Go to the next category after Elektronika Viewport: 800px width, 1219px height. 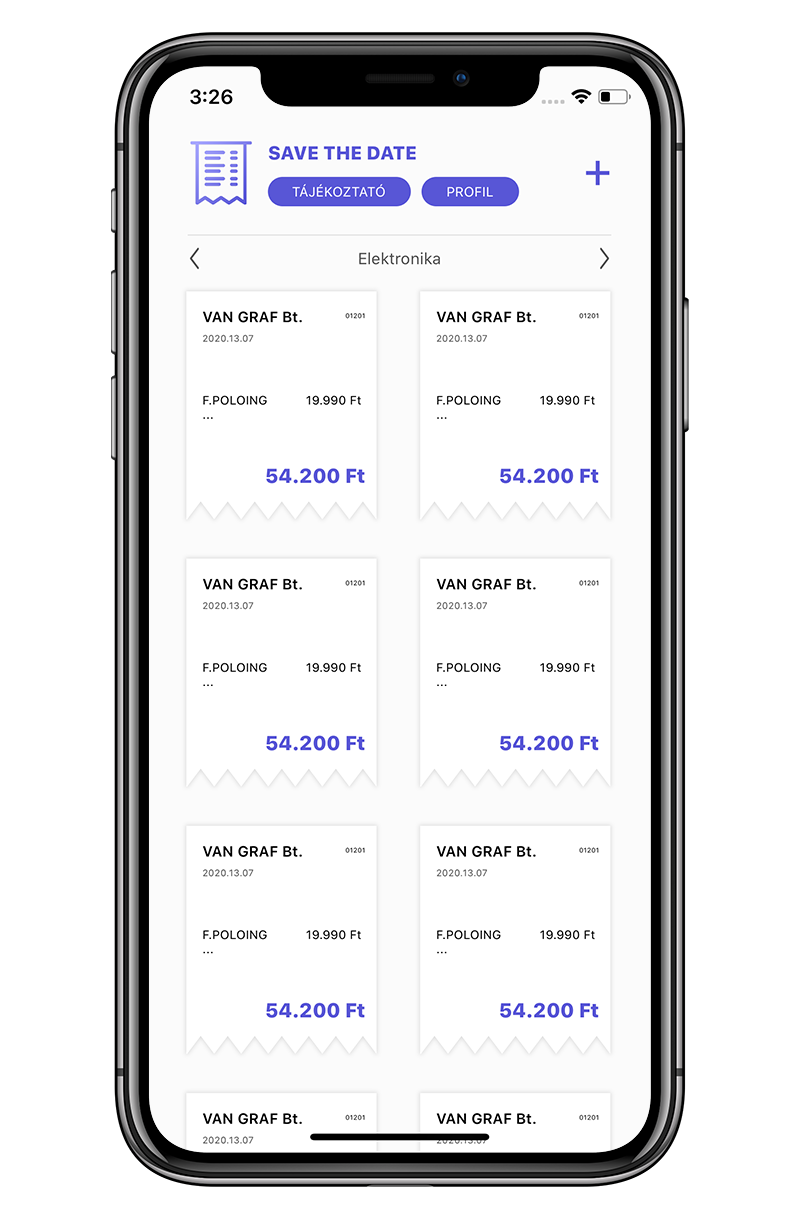click(x=604, y=259)
